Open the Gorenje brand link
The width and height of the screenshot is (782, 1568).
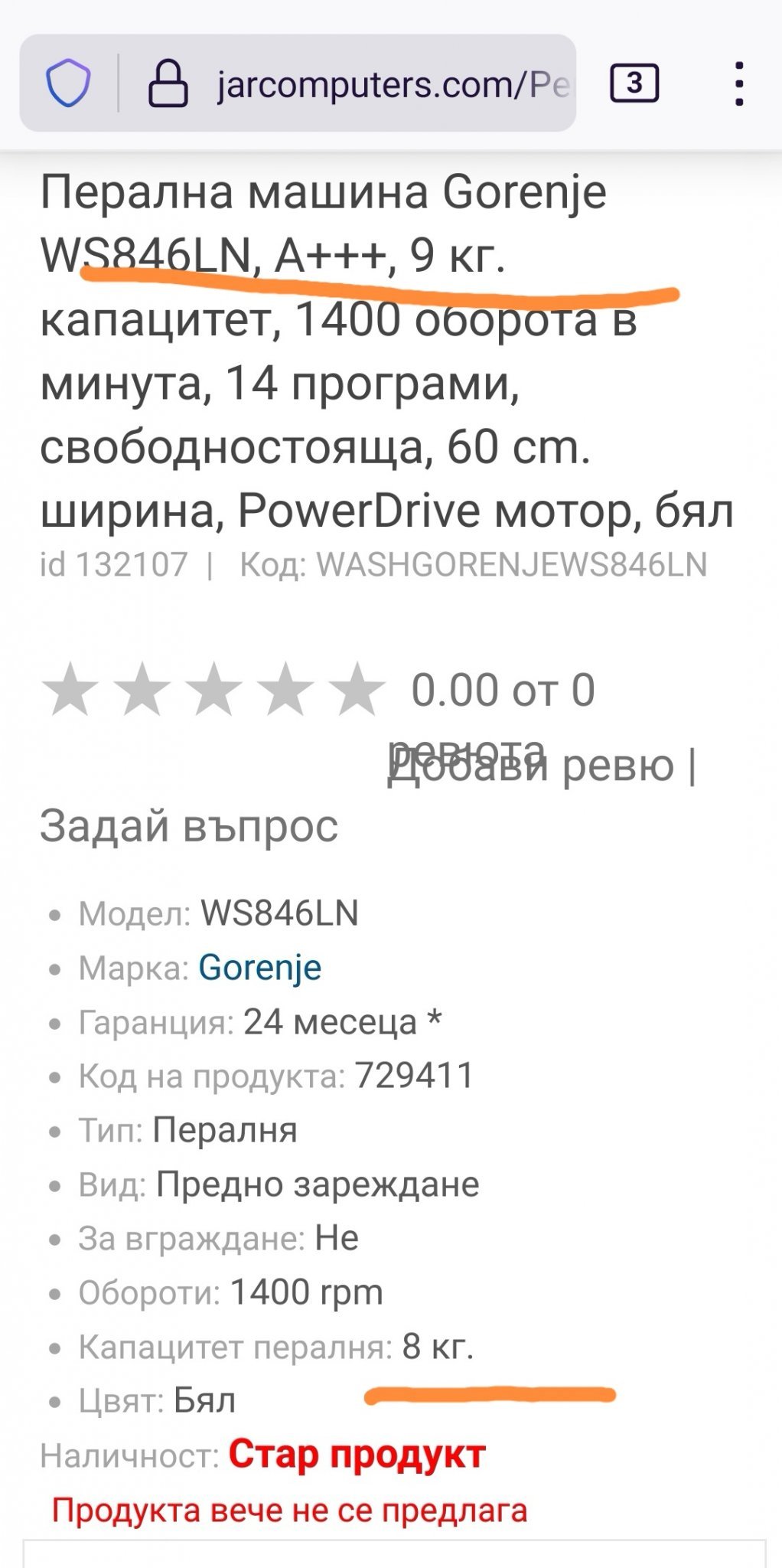tap(259, 968)
